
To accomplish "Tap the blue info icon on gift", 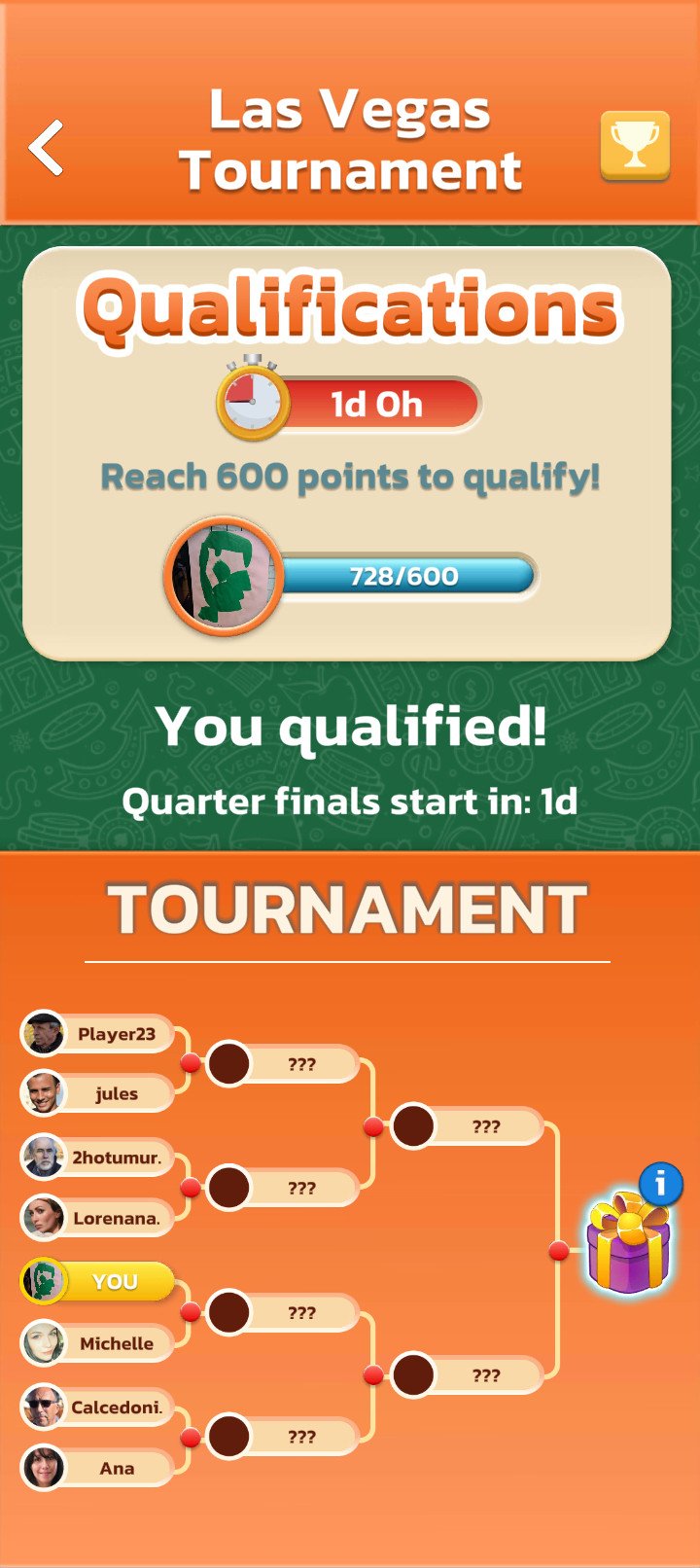I will tap(661, 1185).
